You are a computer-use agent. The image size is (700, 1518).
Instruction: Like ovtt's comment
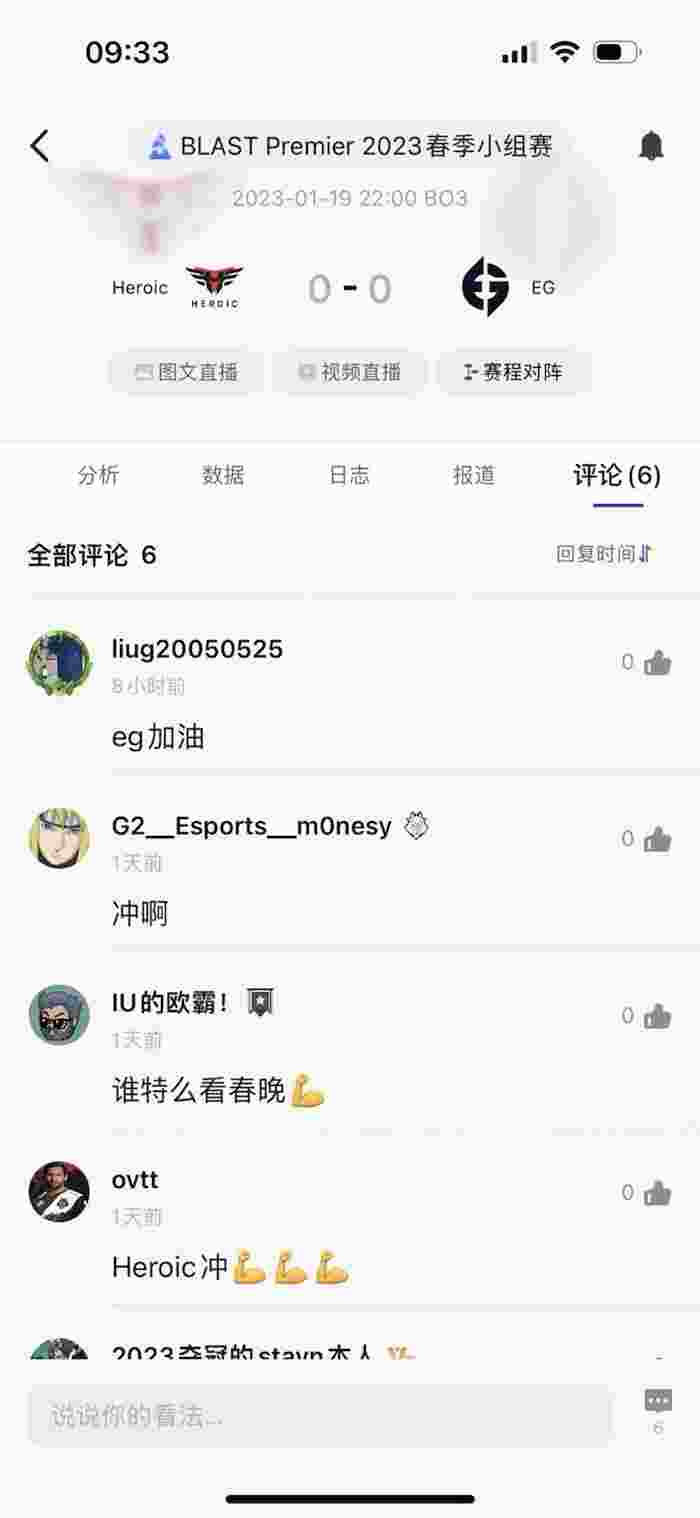[657, 1193]
